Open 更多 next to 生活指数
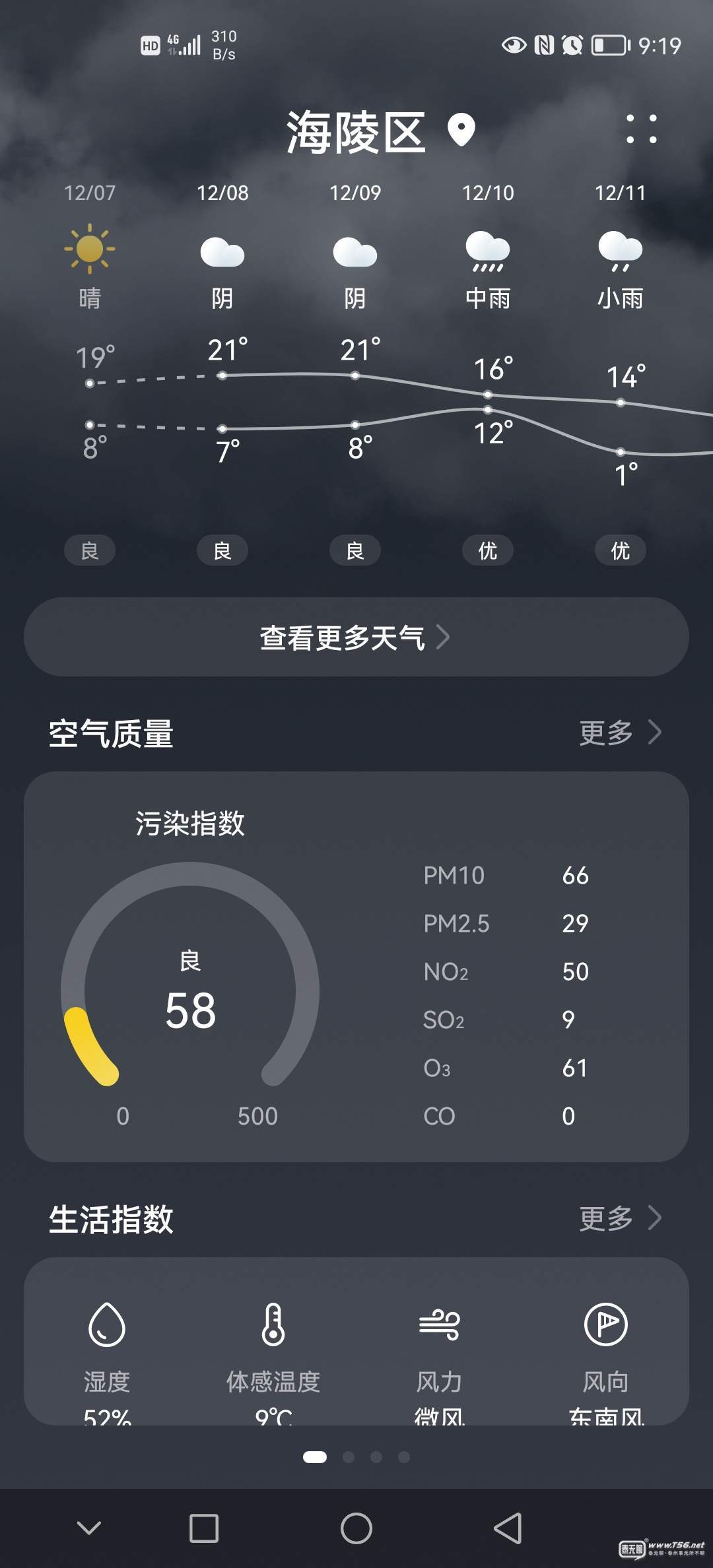The width and height of the screenshot is (713, 1568). coord(619,1218)
